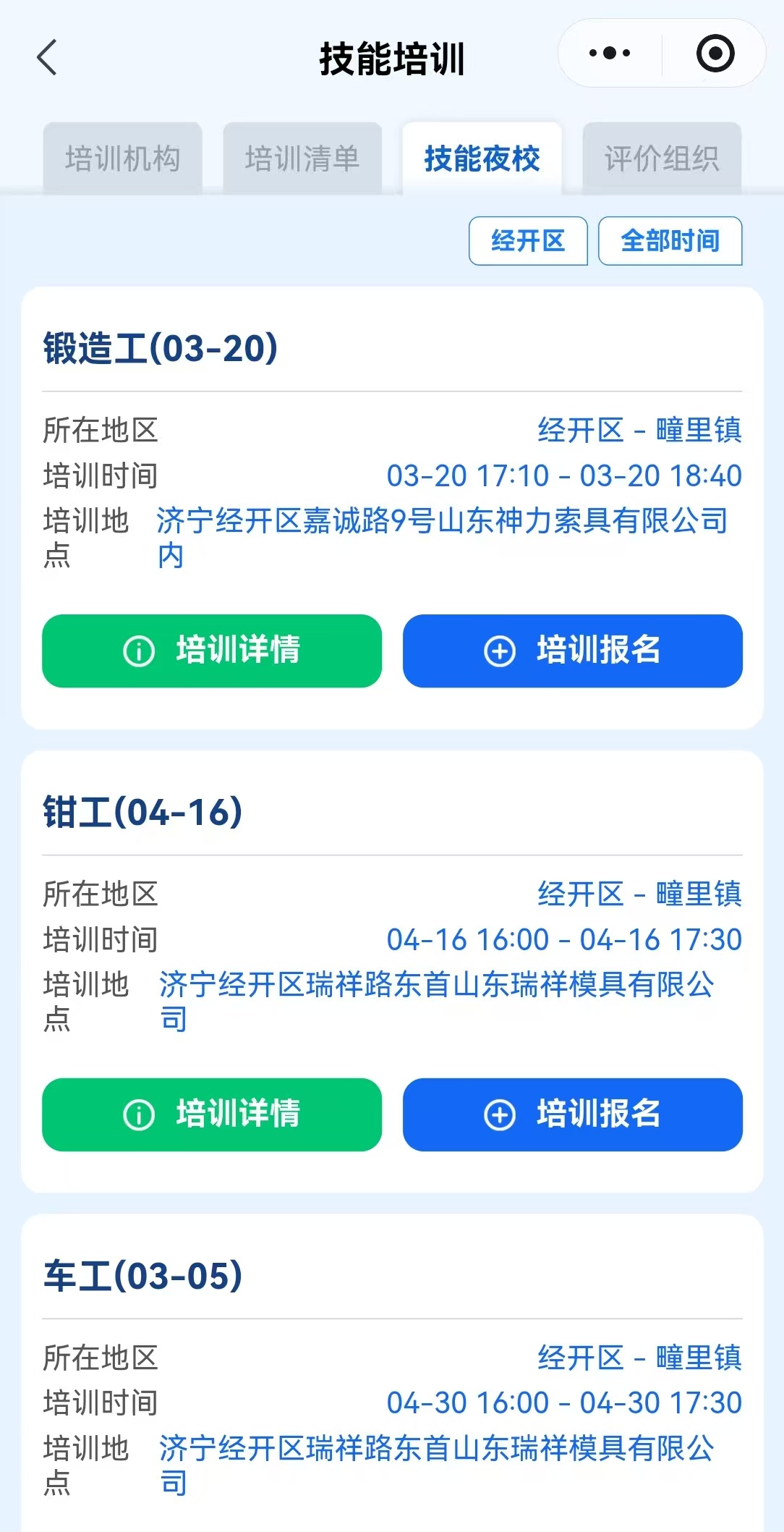This screenshot has width=784, height=1532.
Task: Switch to the 评价组织 tab
Action: tap(662, 158)
